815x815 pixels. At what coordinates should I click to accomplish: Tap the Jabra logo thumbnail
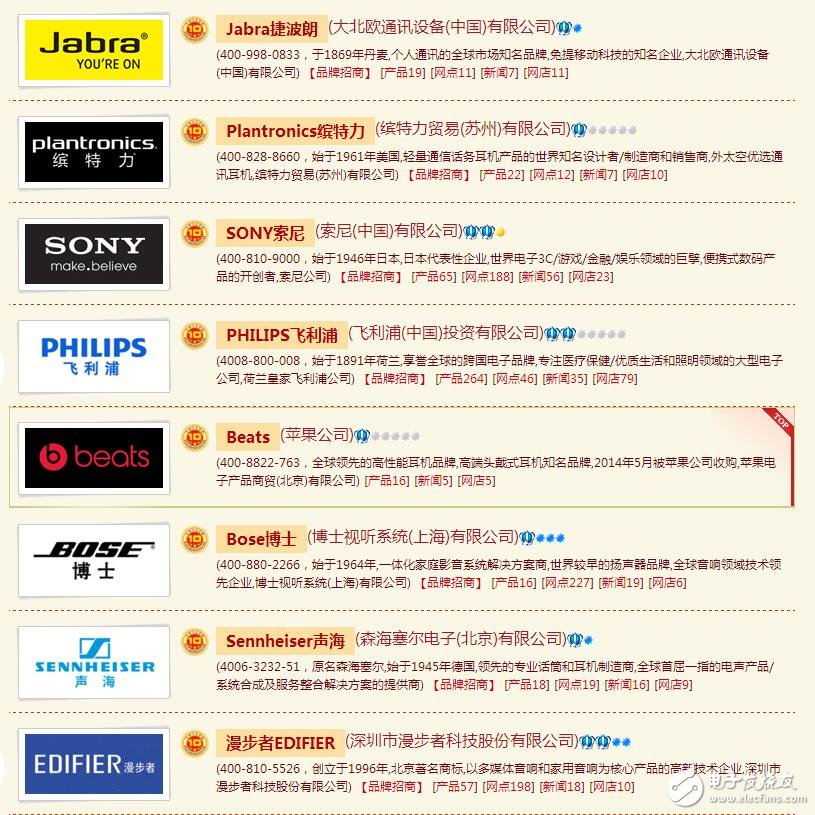click(94, 50)
